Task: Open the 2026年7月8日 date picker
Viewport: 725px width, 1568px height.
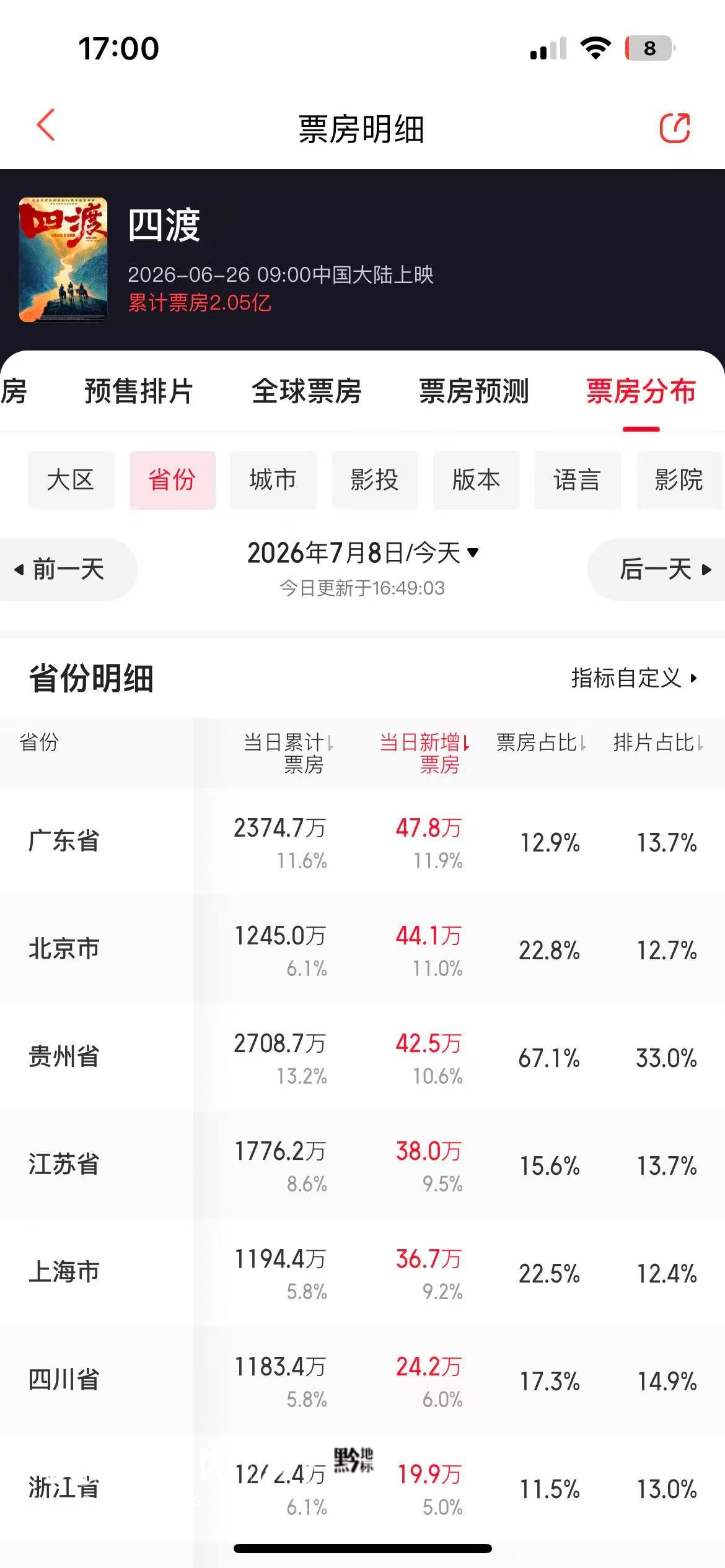Action: [363, 553]
